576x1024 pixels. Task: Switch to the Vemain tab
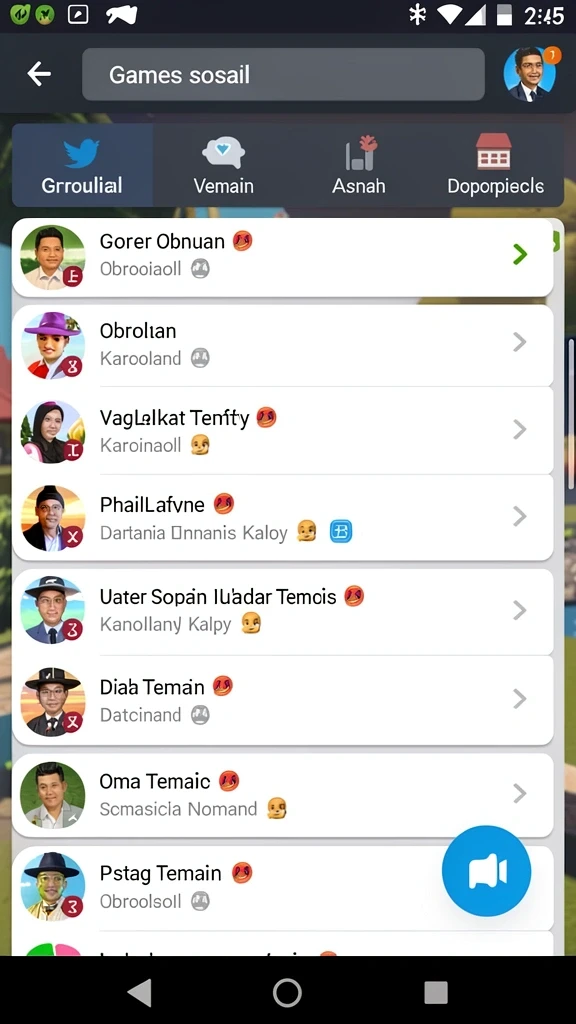(x=223, y=165)
